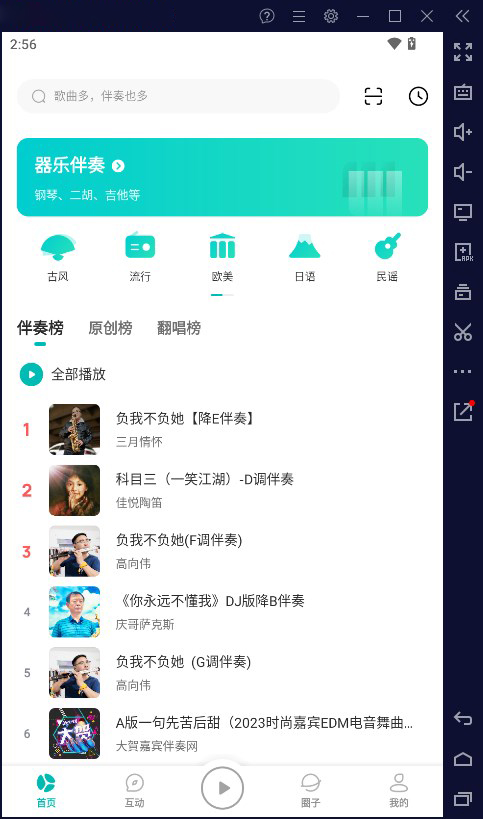The height and width of the screenshot is (819, 483).
Task: Select the 古风 category
Action: 58,257
